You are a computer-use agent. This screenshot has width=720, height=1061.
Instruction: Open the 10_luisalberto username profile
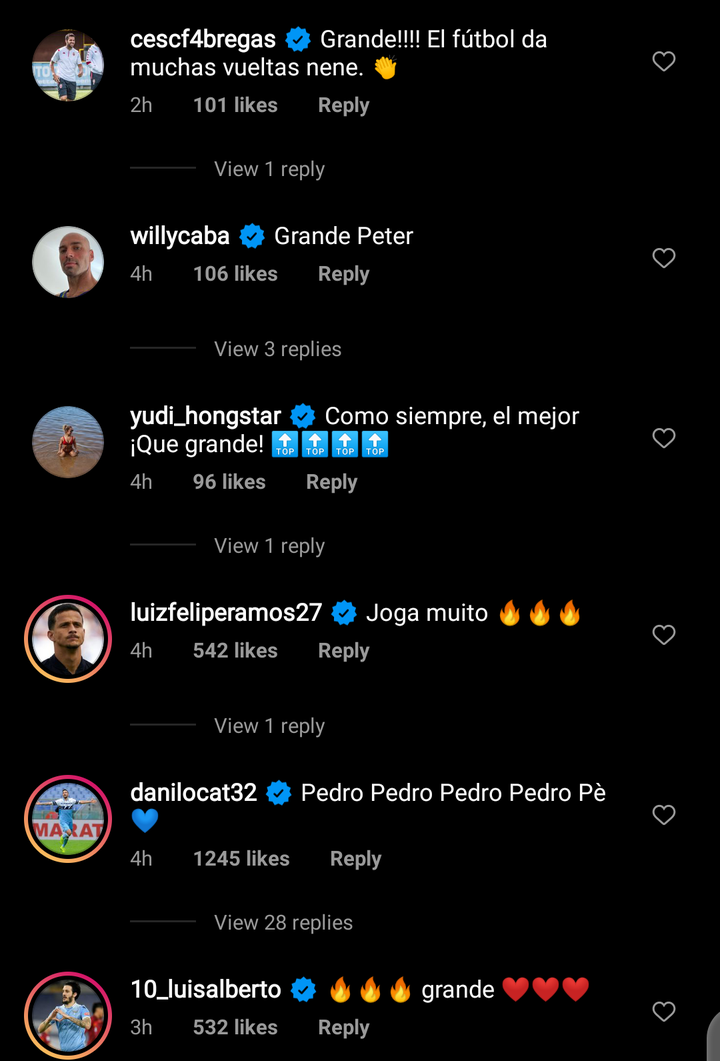[206, 990]
